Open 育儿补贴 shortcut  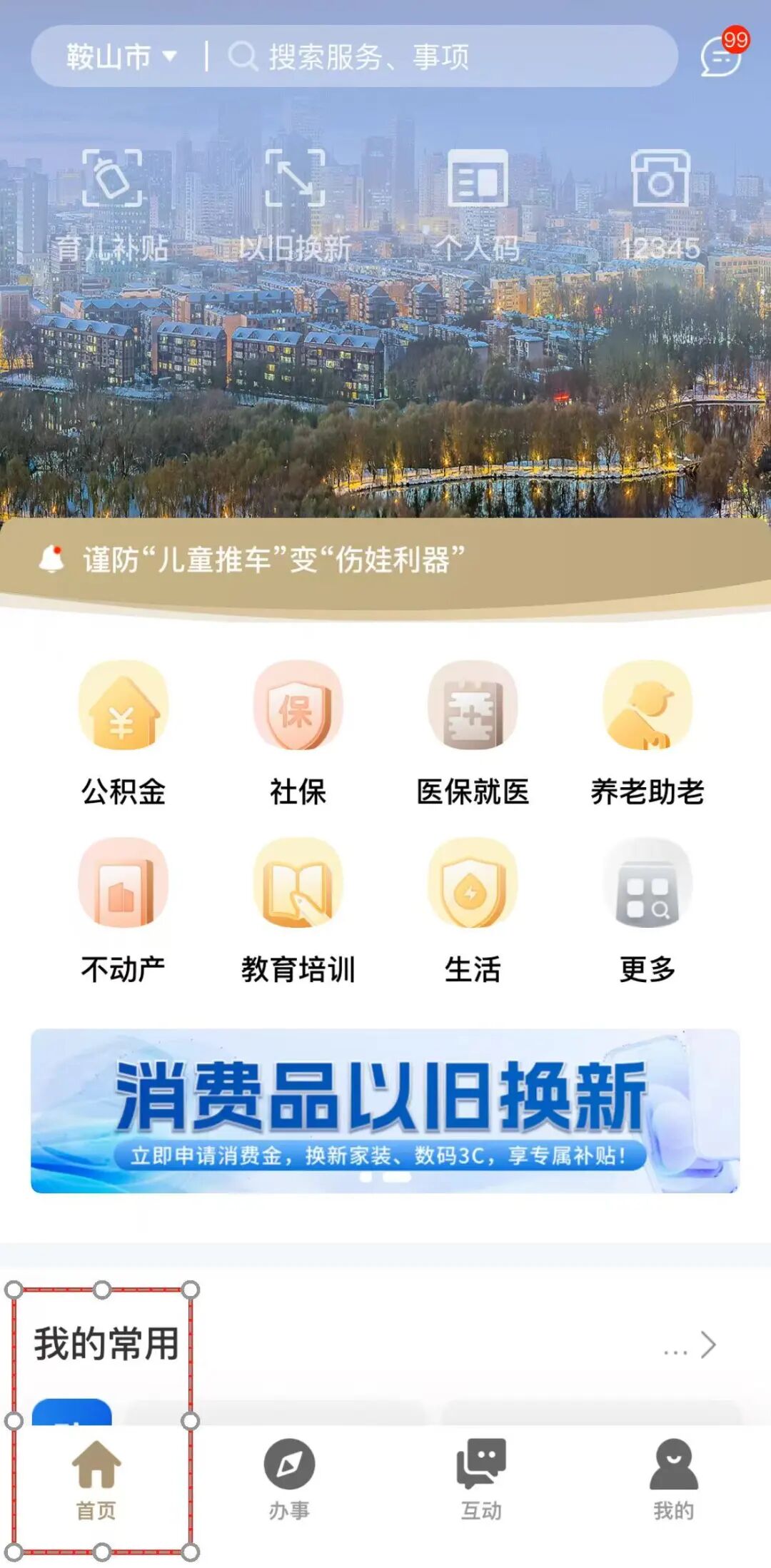tap(112, 203)
